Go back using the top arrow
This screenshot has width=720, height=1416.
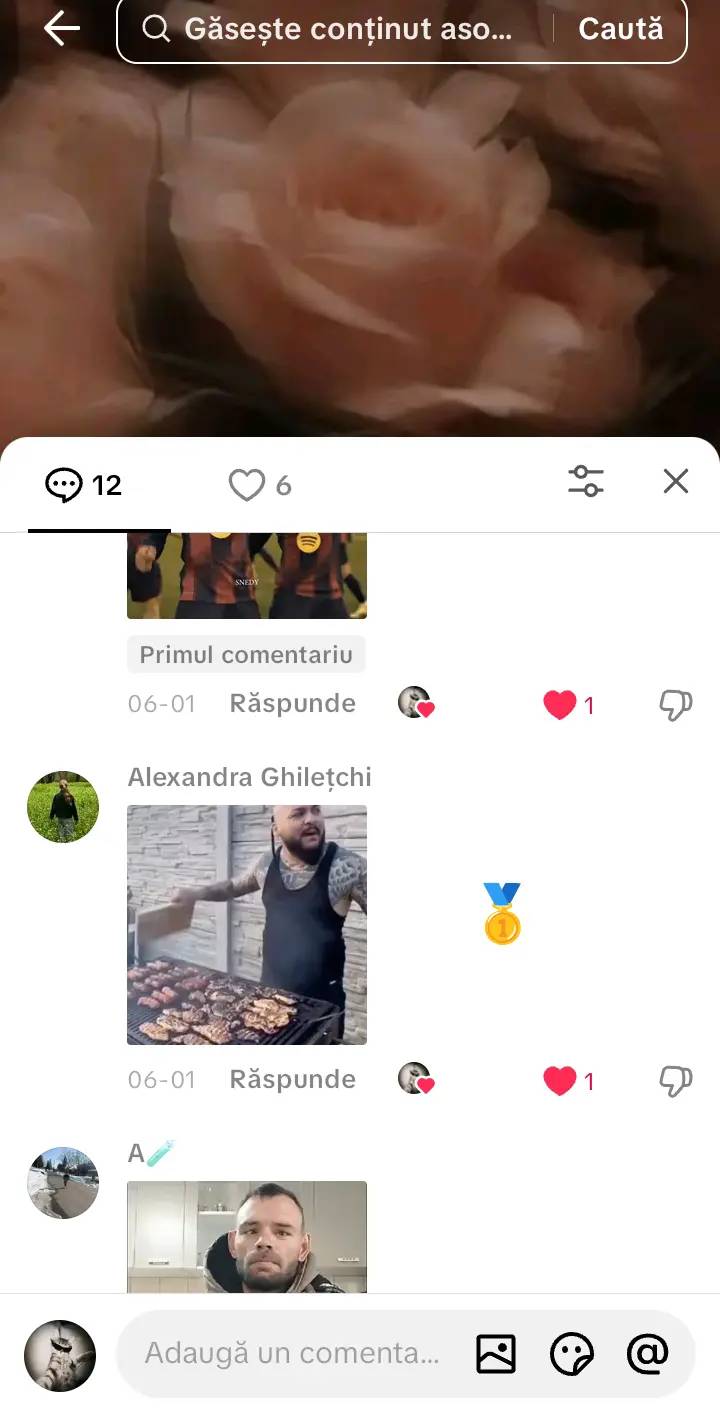[62, 29]
